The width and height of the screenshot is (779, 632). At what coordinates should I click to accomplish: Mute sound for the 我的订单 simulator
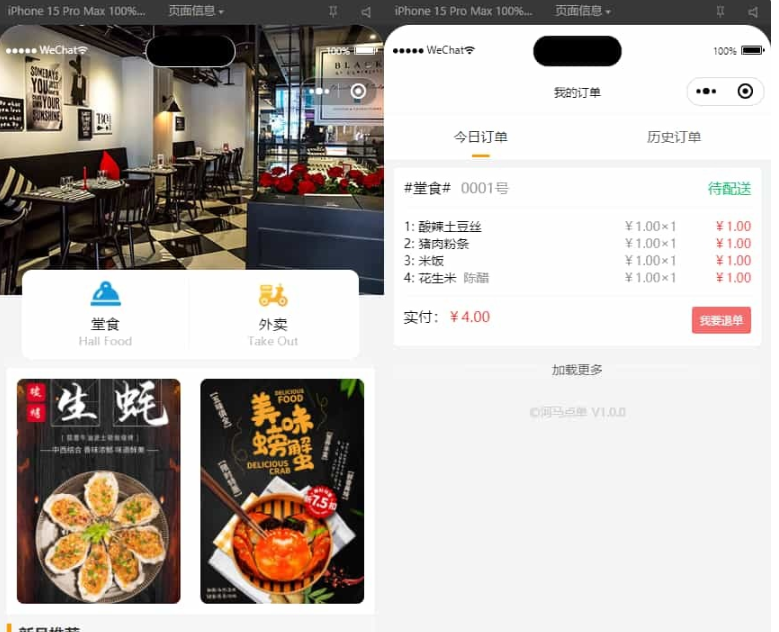(753, 11)
